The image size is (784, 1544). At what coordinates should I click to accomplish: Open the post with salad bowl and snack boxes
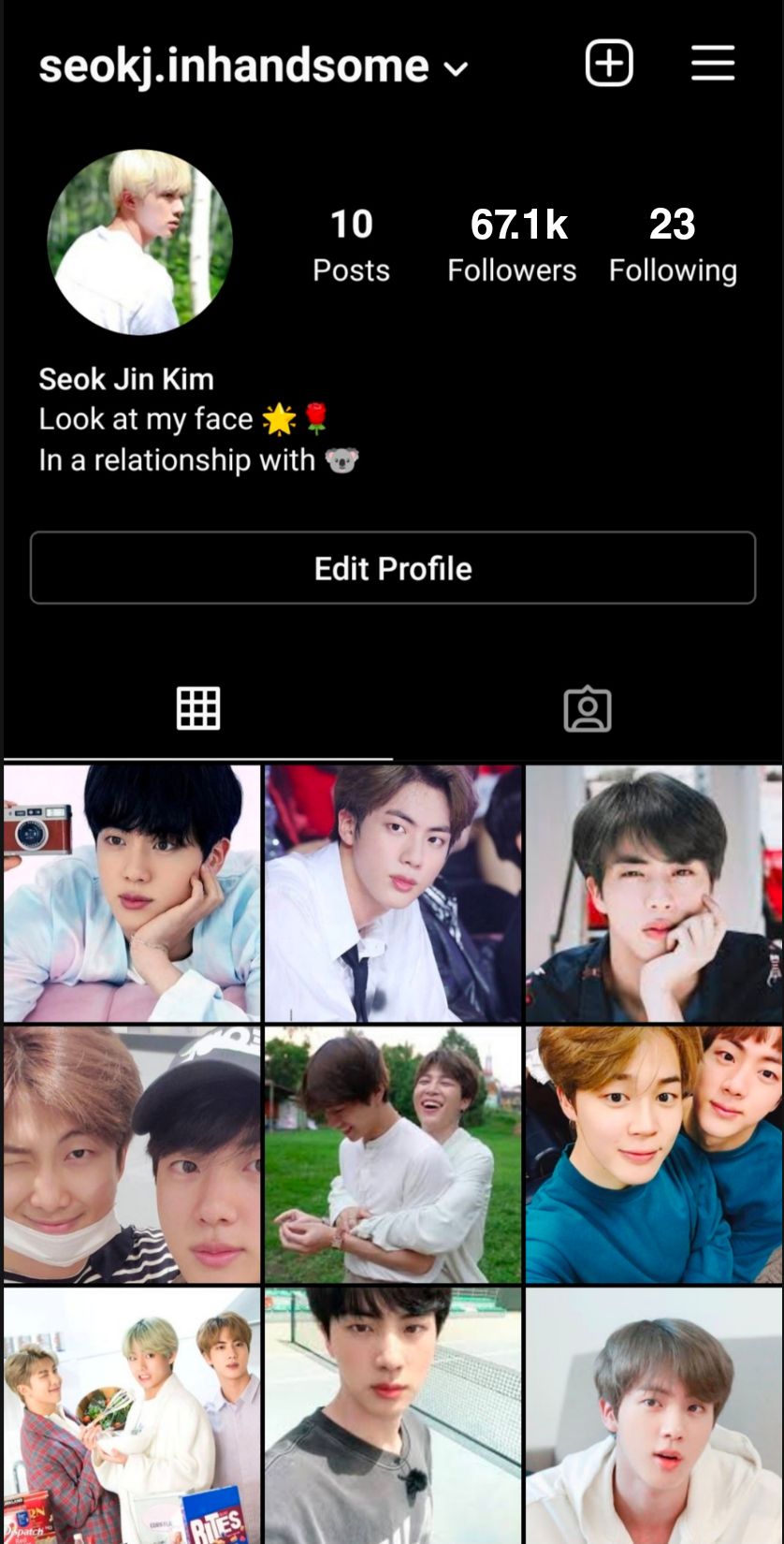point(132,1415)
